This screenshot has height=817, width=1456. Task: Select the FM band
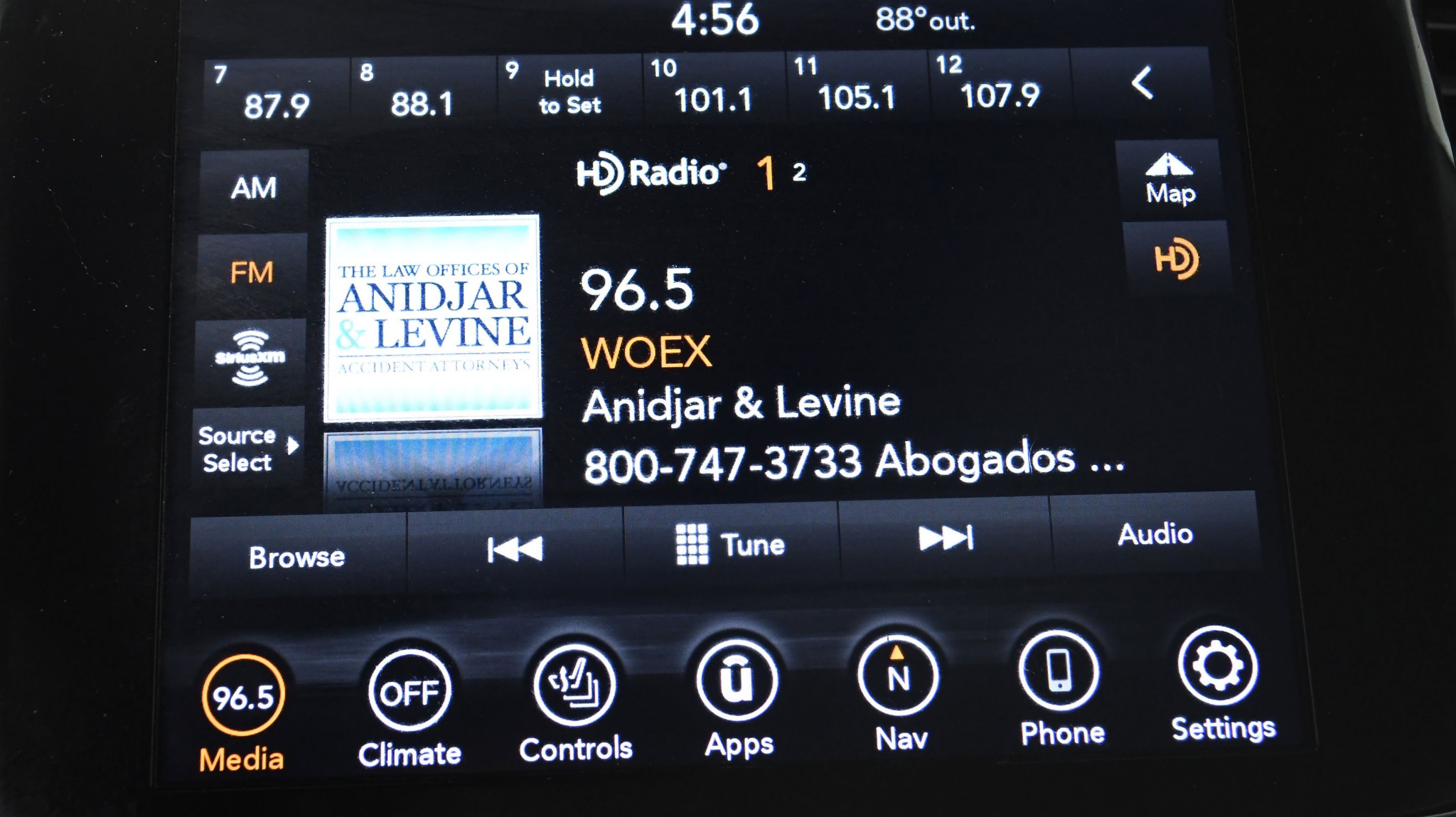point(252,273)
